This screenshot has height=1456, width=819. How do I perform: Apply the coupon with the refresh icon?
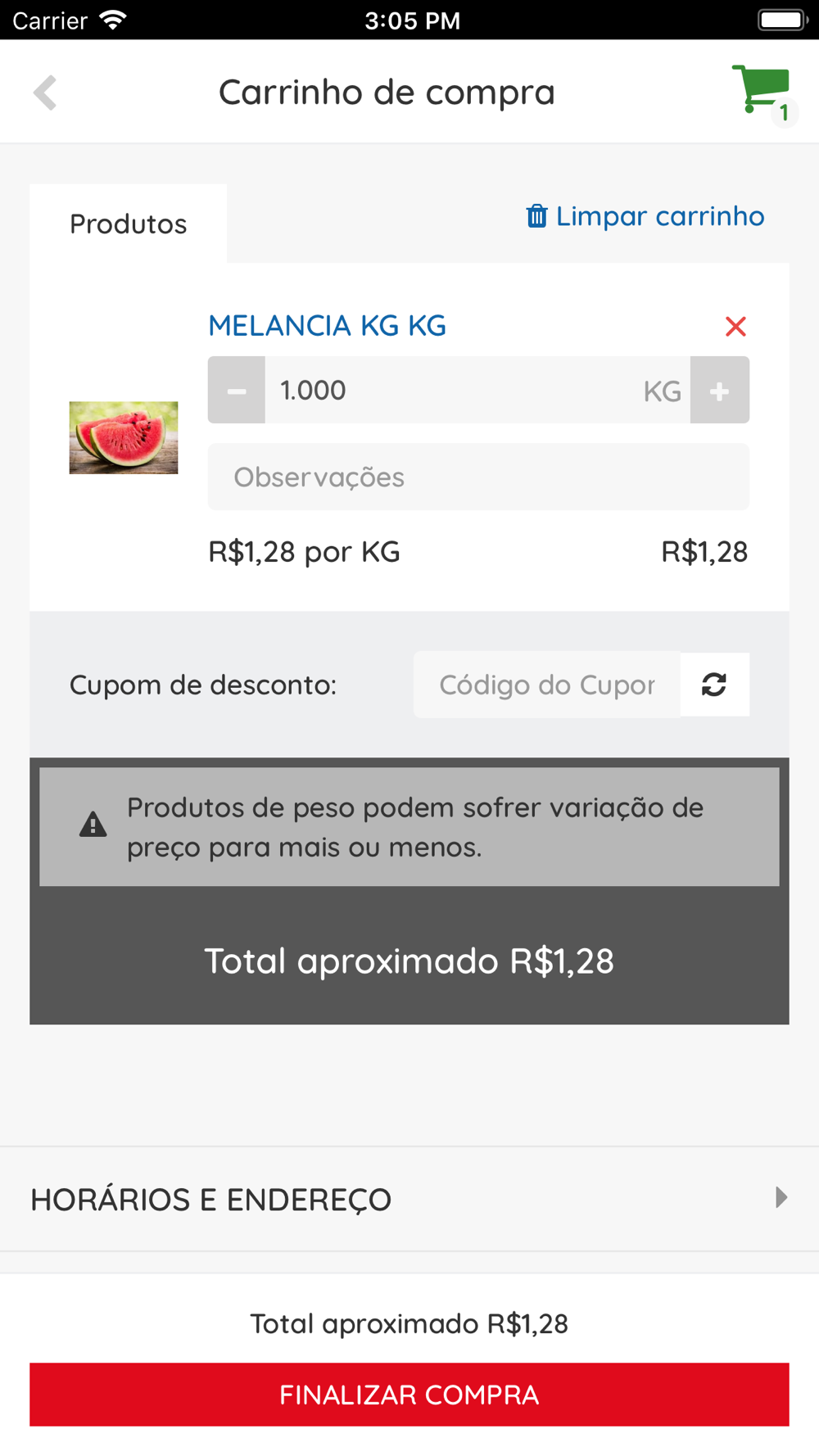(x=714, y=685)
